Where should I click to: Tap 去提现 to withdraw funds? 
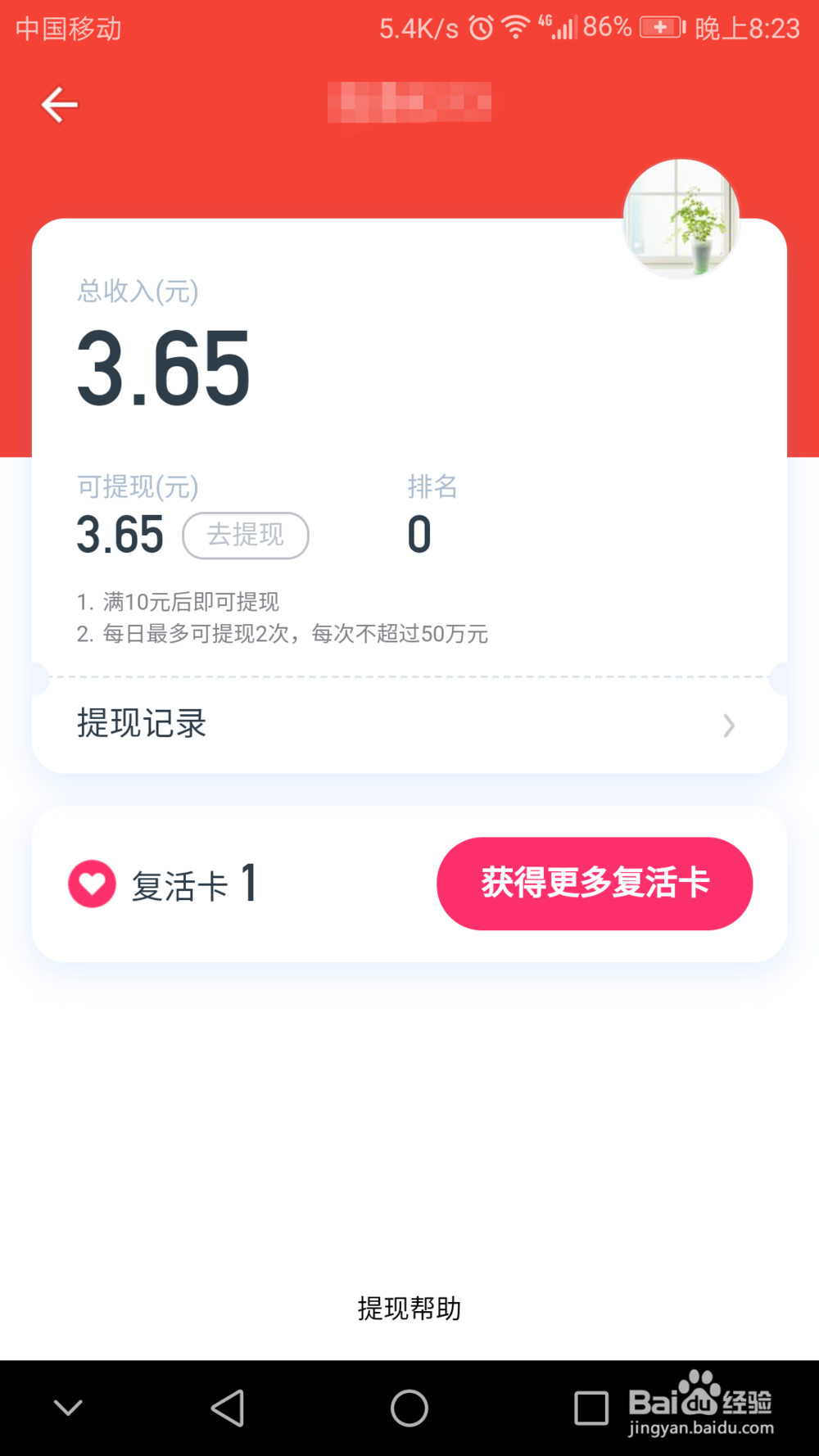click(x=245, y=535)
